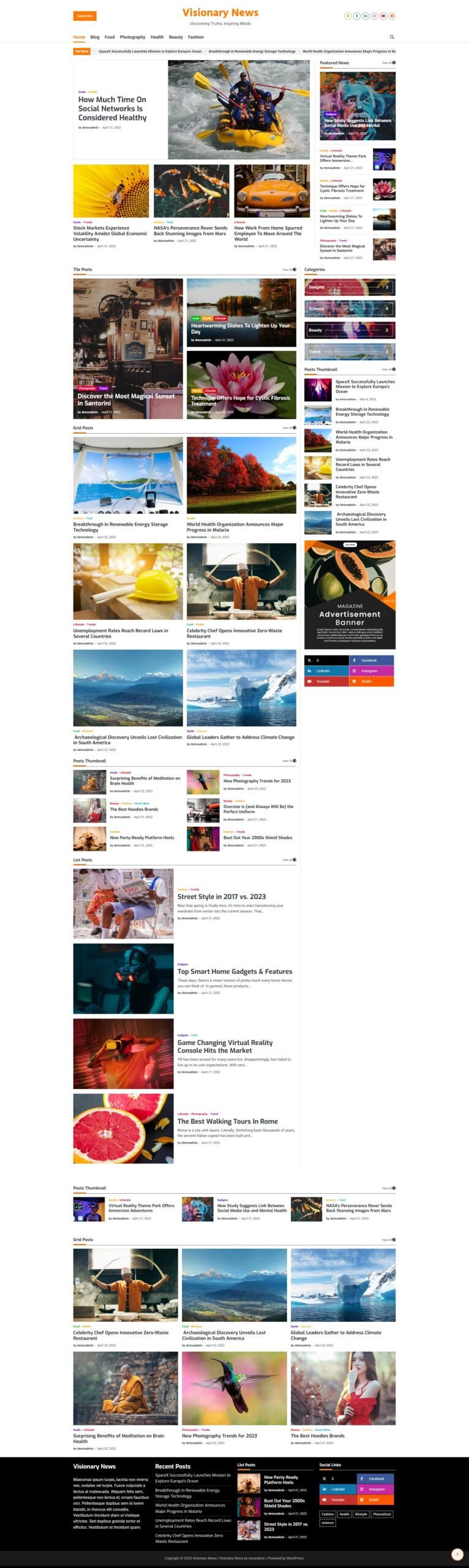Open the Gadgets category tile
The width and height of the screenshot is (469, 1568).
[x=350, y=287]
